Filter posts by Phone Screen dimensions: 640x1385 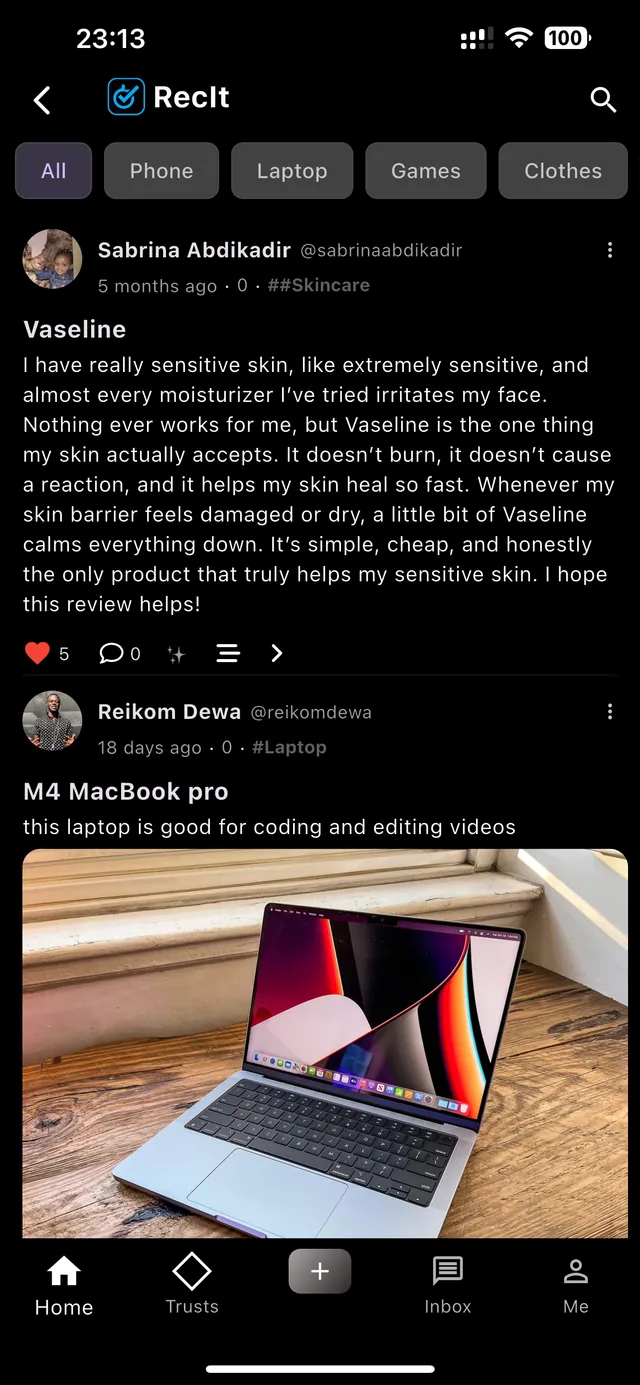point(161,171)
